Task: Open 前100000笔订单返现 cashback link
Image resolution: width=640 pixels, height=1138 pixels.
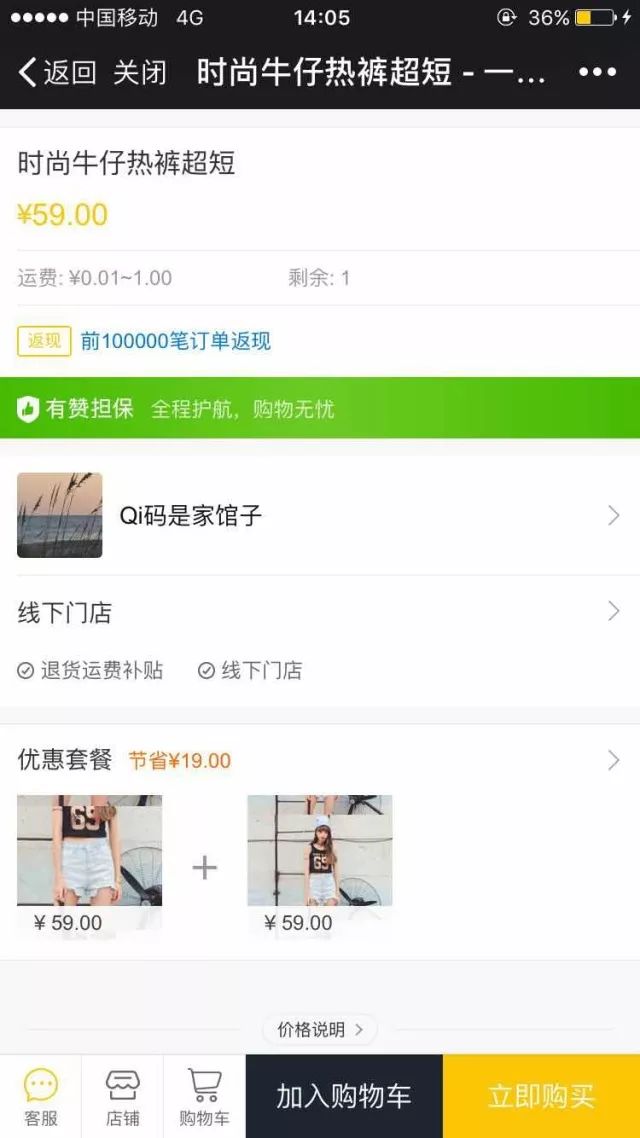Action: (176, 341)
